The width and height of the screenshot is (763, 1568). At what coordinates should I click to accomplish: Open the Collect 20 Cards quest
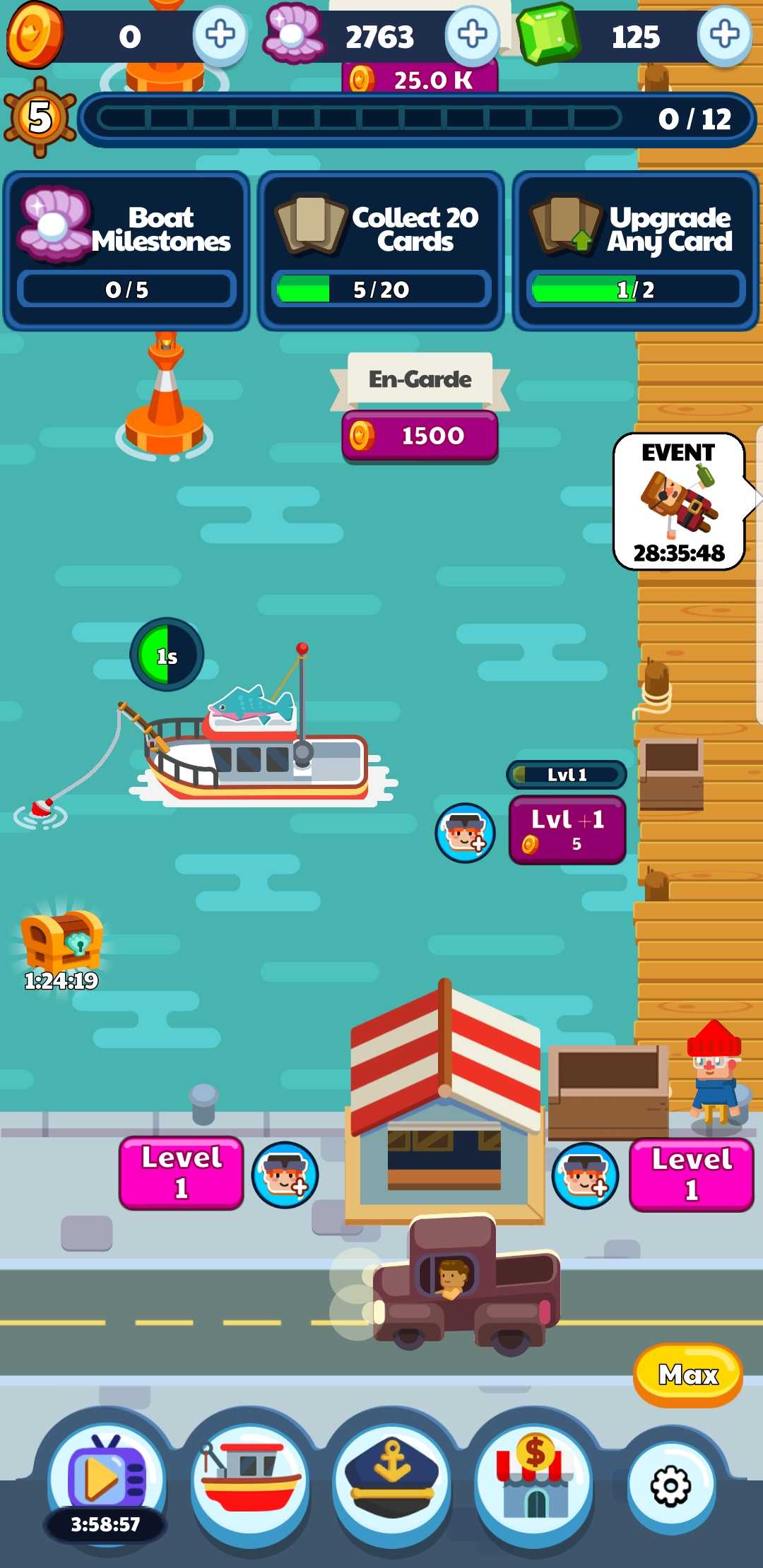(381, 251)
